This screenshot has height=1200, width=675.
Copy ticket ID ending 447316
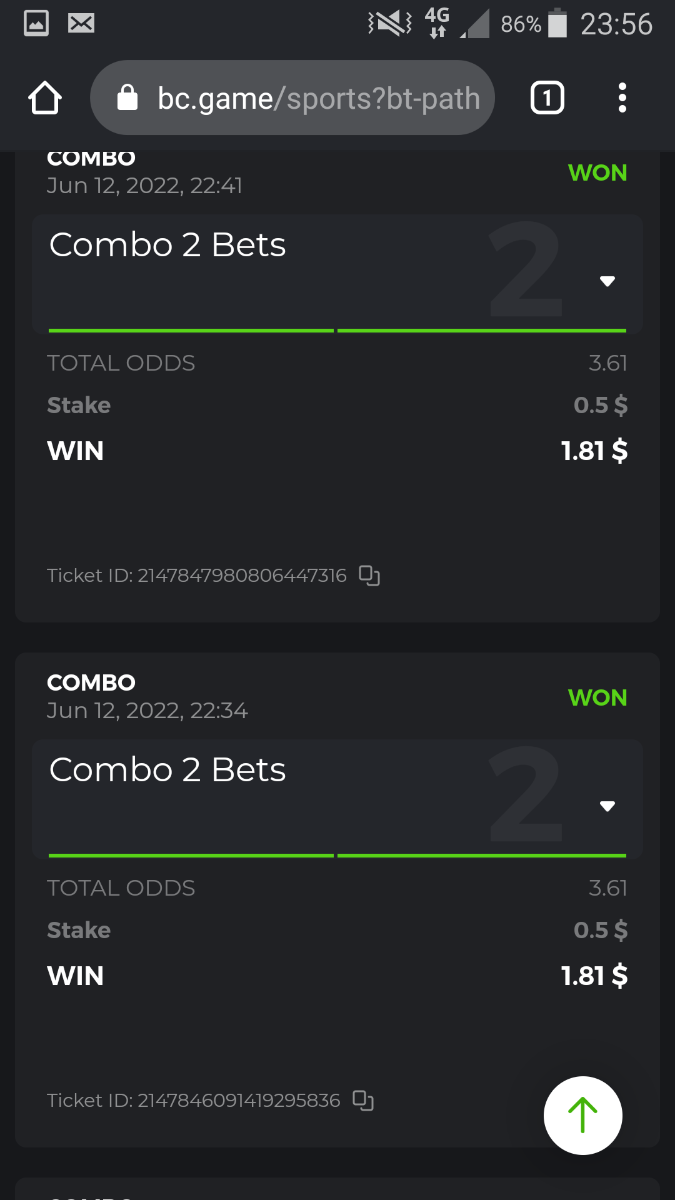coord(370,575)
